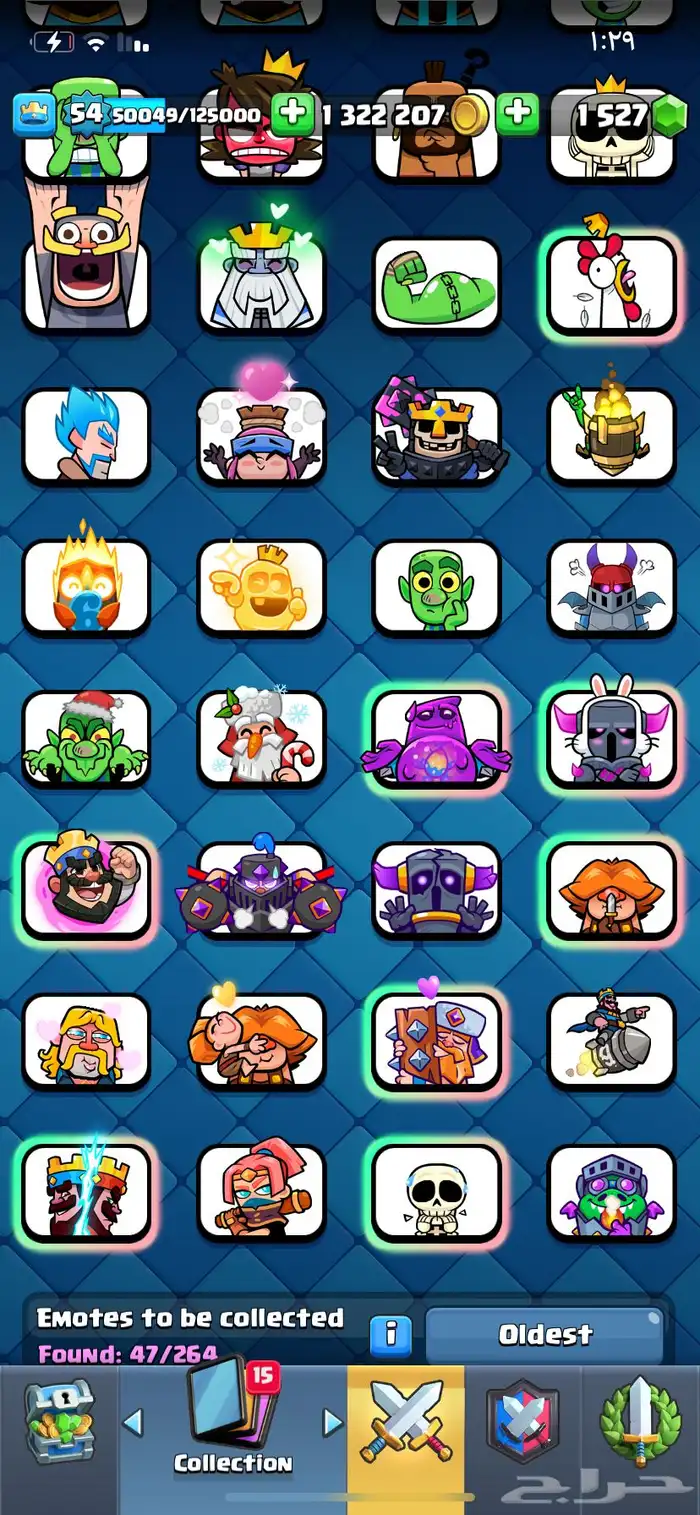Tap the plus button beside the gold amount
Screen dimensions: 700x1515
293,114
